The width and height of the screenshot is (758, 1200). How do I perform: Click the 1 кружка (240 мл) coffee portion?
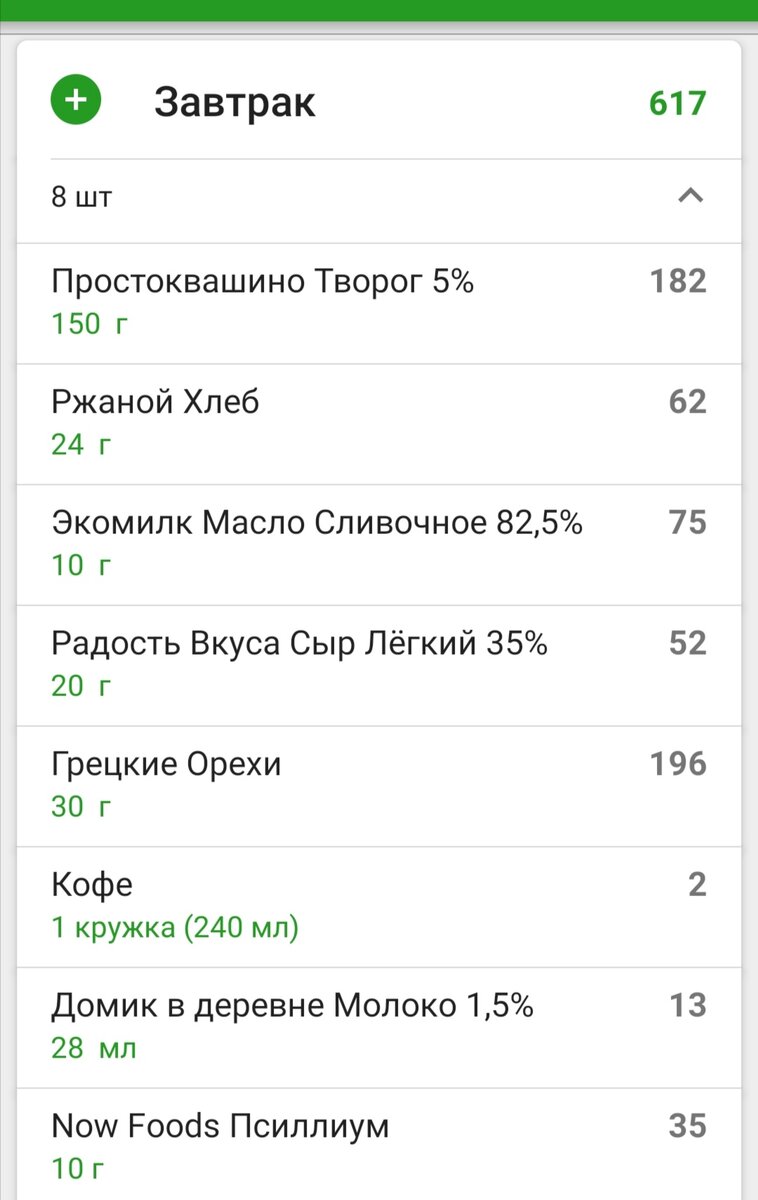pos(175,927)
